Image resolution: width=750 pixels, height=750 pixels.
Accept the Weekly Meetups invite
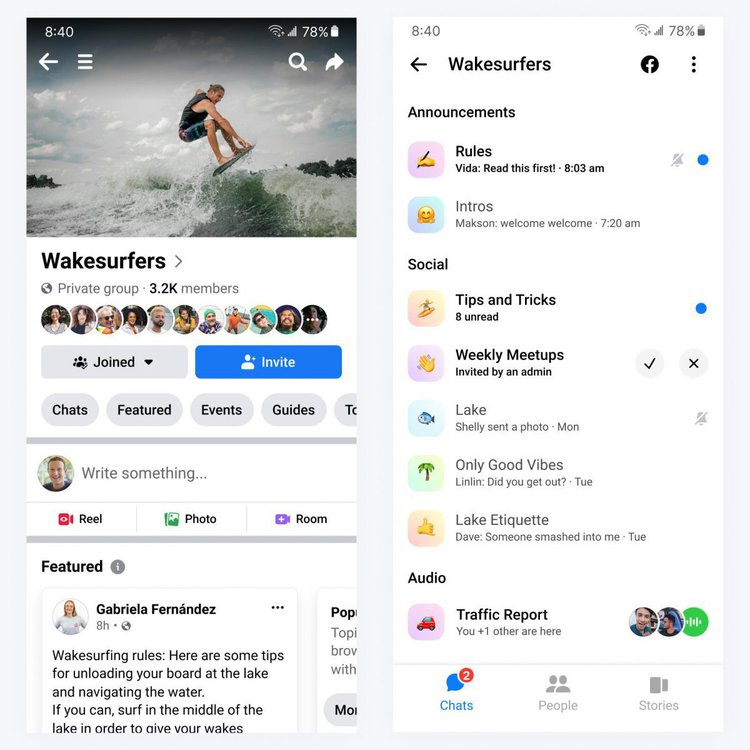650,363
